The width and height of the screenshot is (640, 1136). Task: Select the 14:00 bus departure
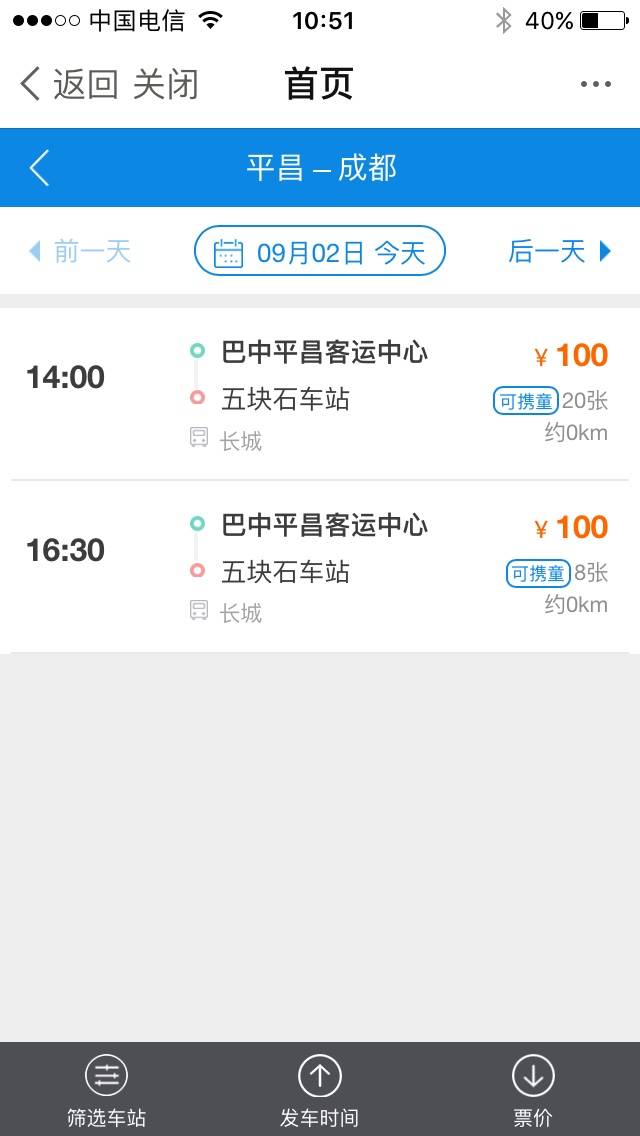[x=320, y=393]
